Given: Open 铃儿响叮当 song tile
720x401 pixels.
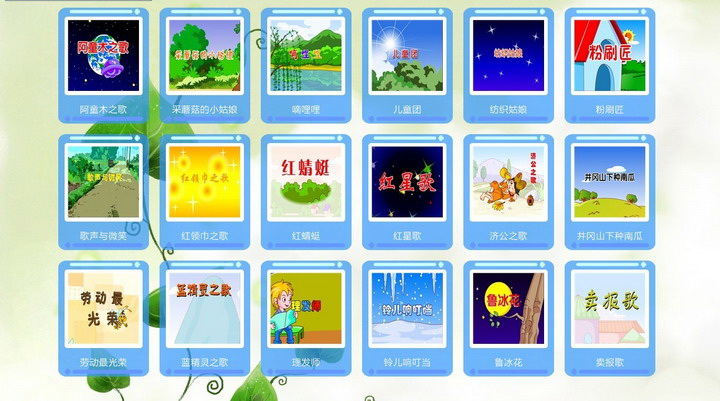Looking at the screenshot, I should pyautogui.click(x=407, y=307).
